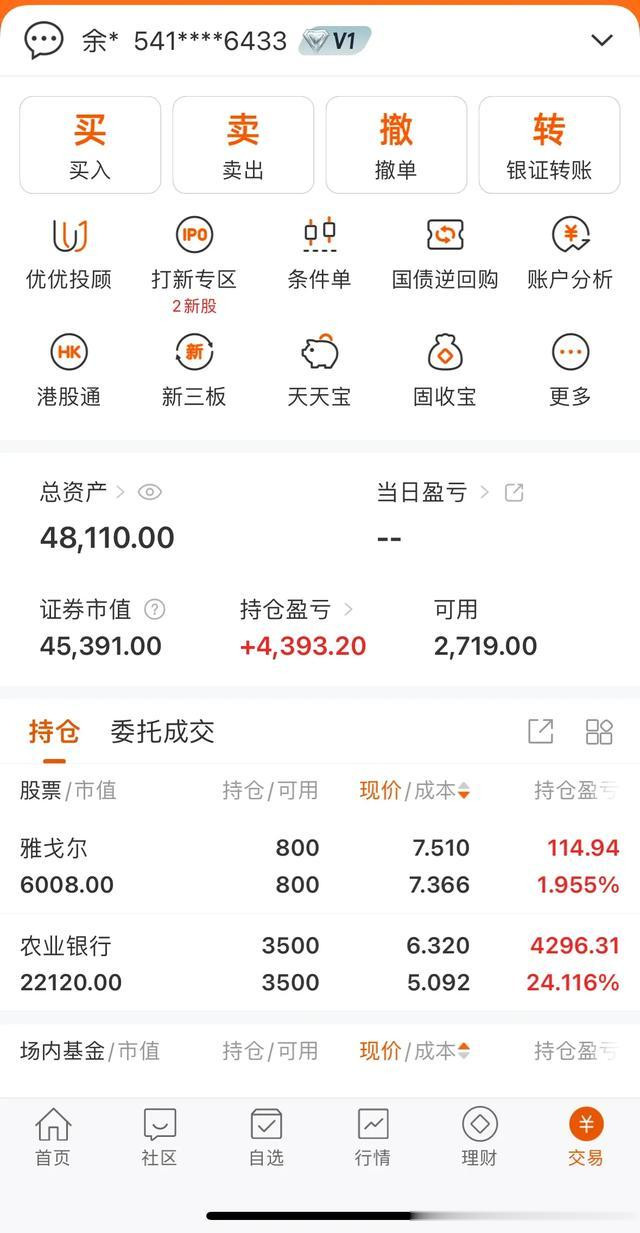Switch to 首页 home tab

pyautogui.click(x=53, y=1137)
